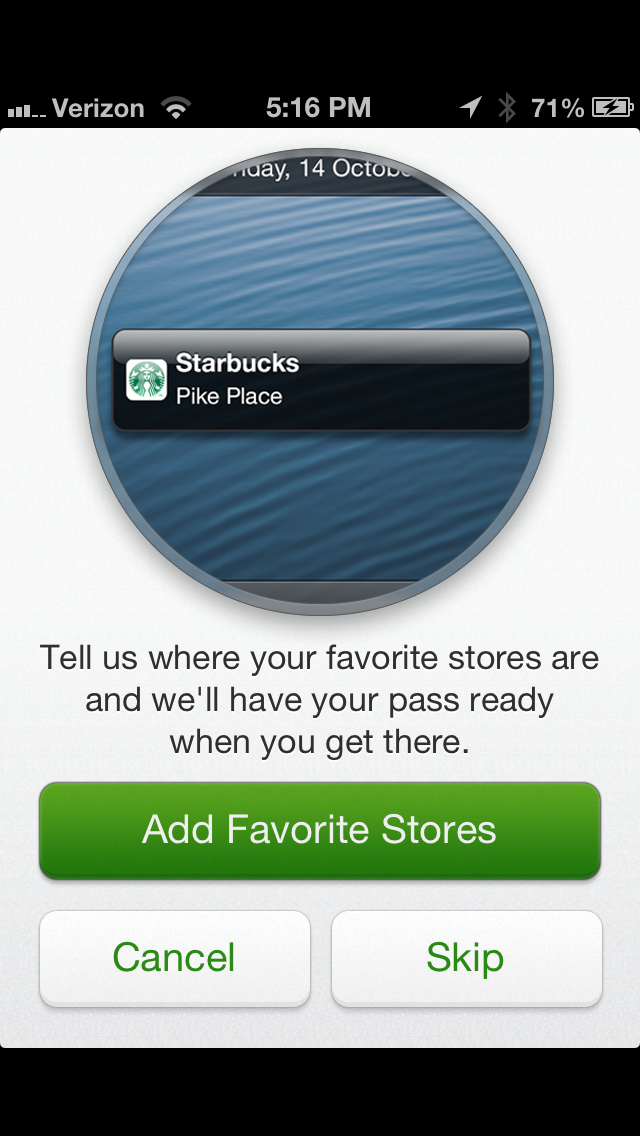This screenshot has width=640, height=1136.
Task: Skip adding favorite stores
Action: point(466,958)
